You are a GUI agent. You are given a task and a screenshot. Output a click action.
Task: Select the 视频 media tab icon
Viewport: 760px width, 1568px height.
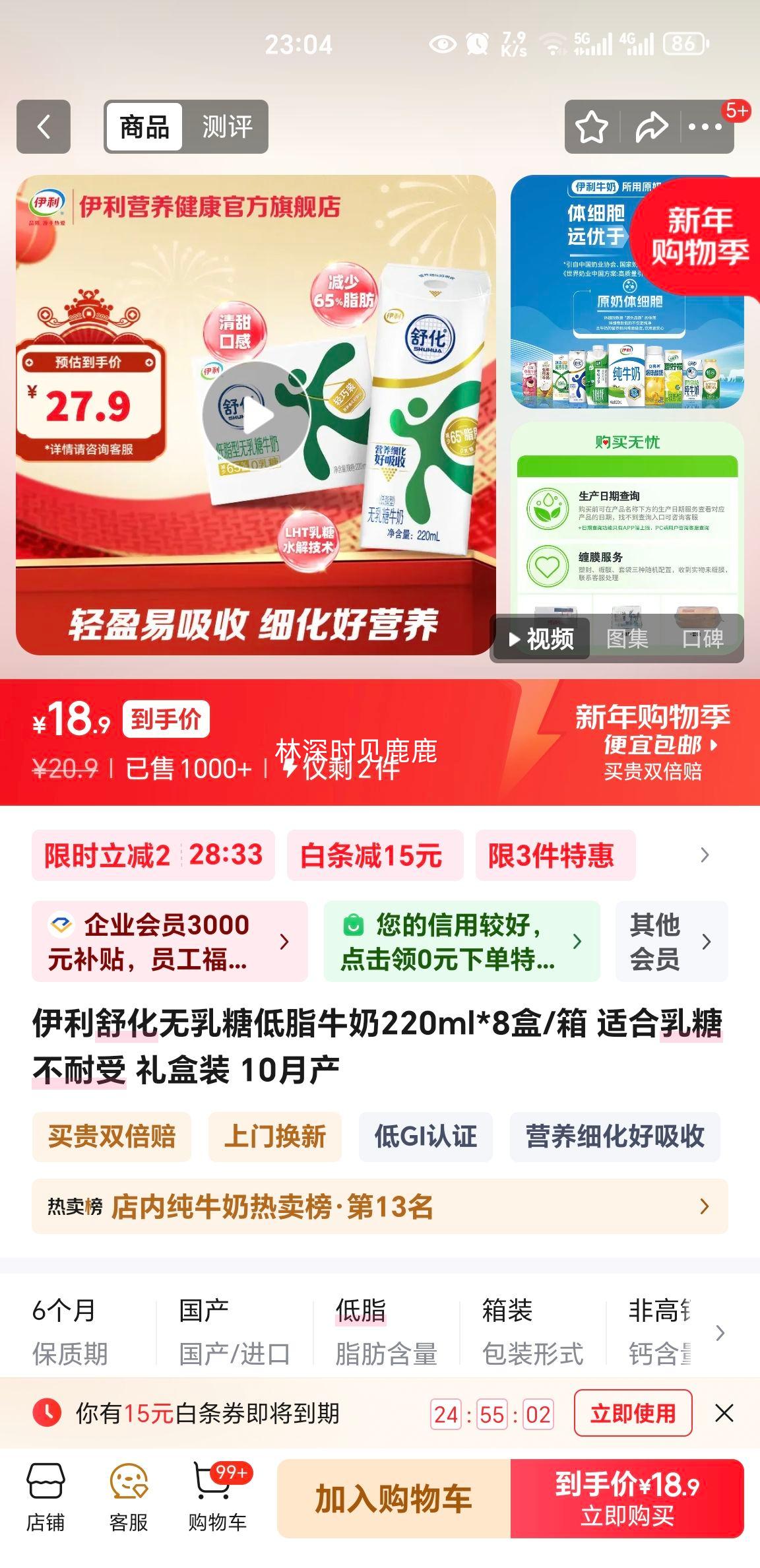[x=542, y=639]
